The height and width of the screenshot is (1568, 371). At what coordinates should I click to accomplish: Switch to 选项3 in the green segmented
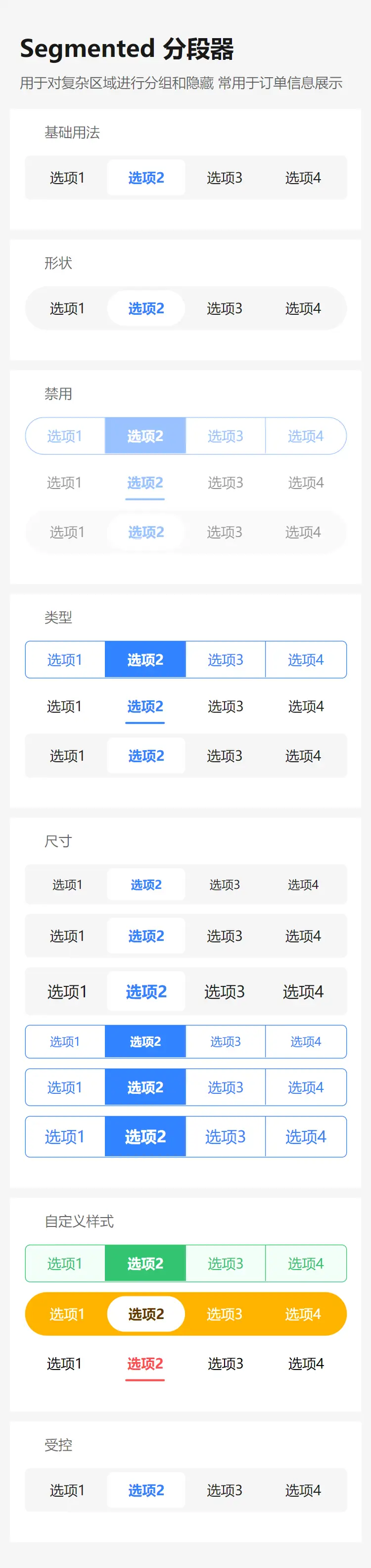[x=225, y=1264]
